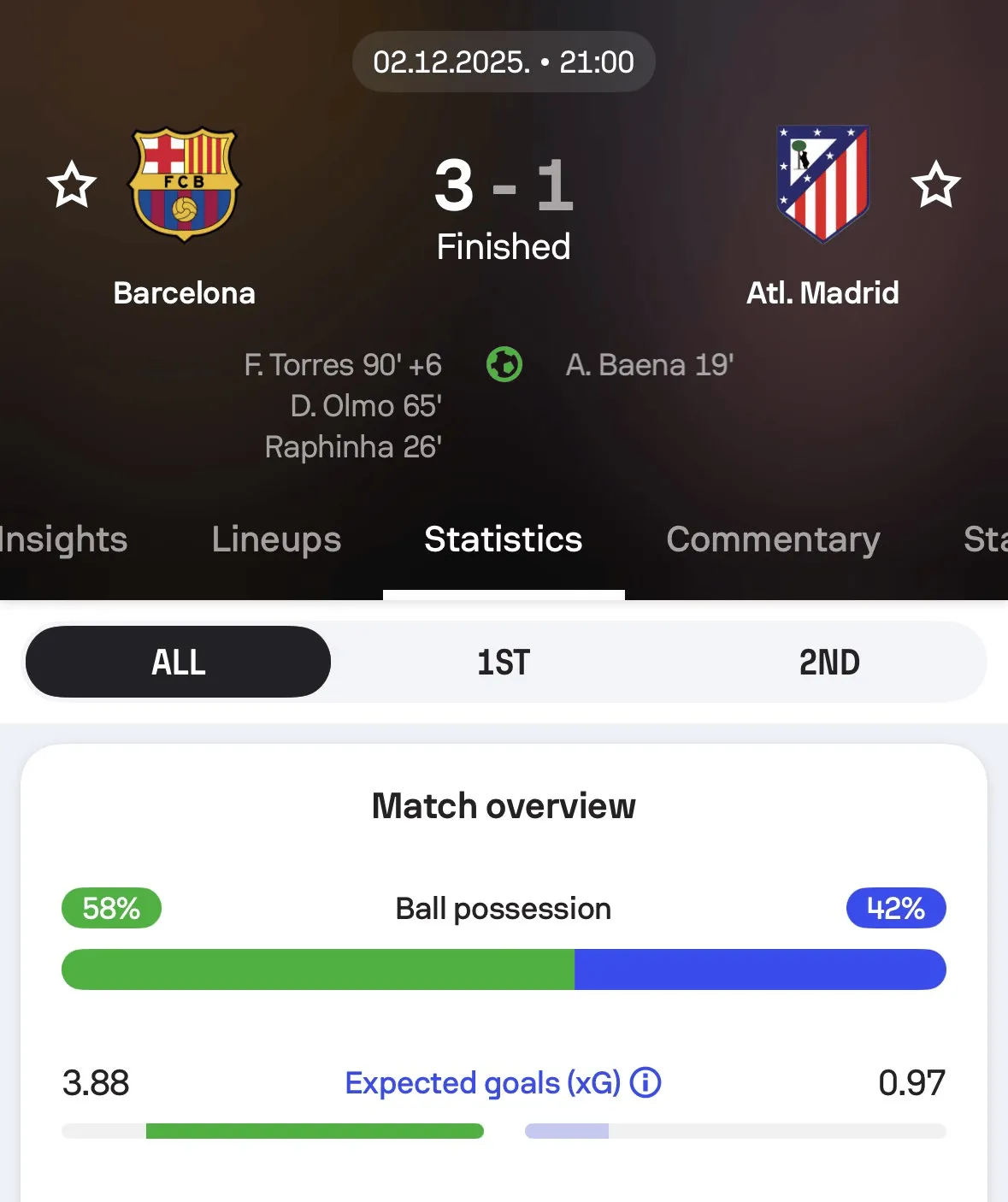Open the Commentary tab
The width and height of the screenshot is (1008, 1202).
773,539
